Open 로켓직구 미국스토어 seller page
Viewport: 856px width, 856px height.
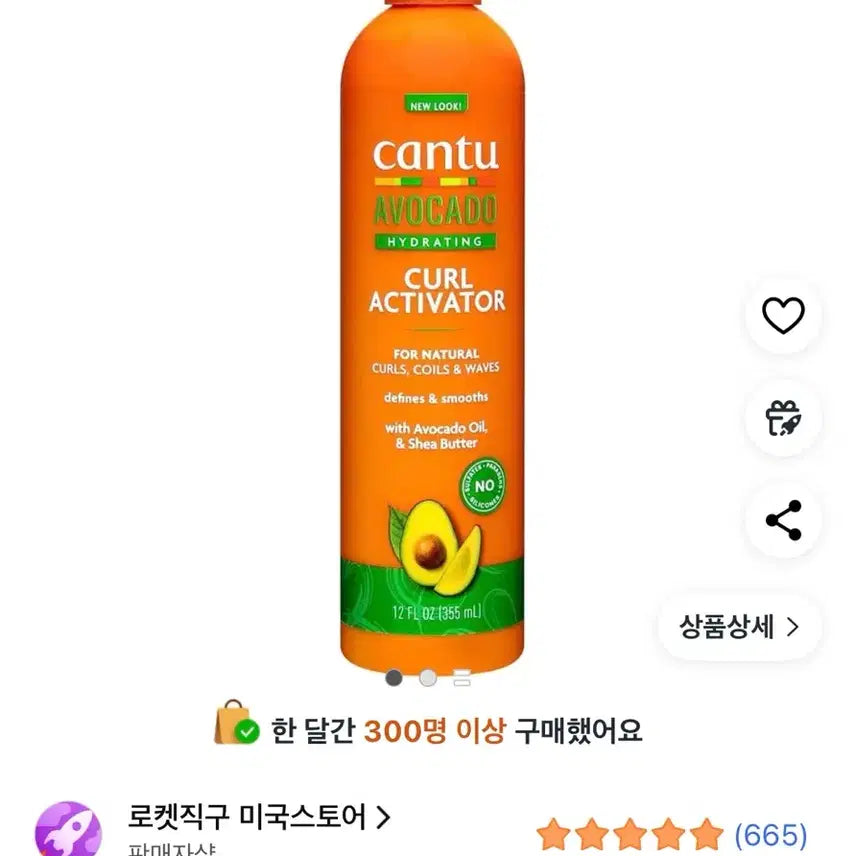point(259,817)
